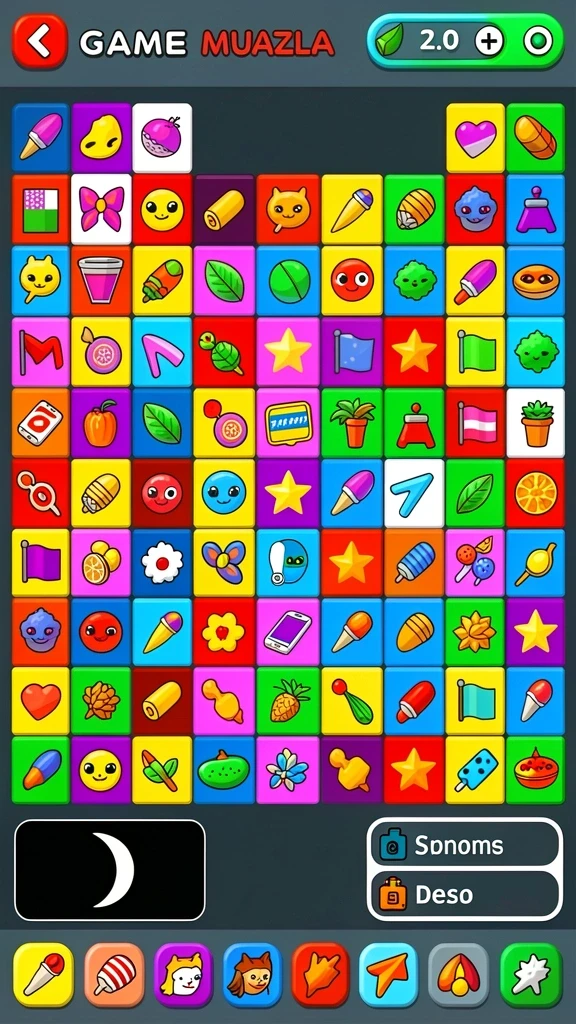Tap the white flower tile on blue

tap(162, 563)
